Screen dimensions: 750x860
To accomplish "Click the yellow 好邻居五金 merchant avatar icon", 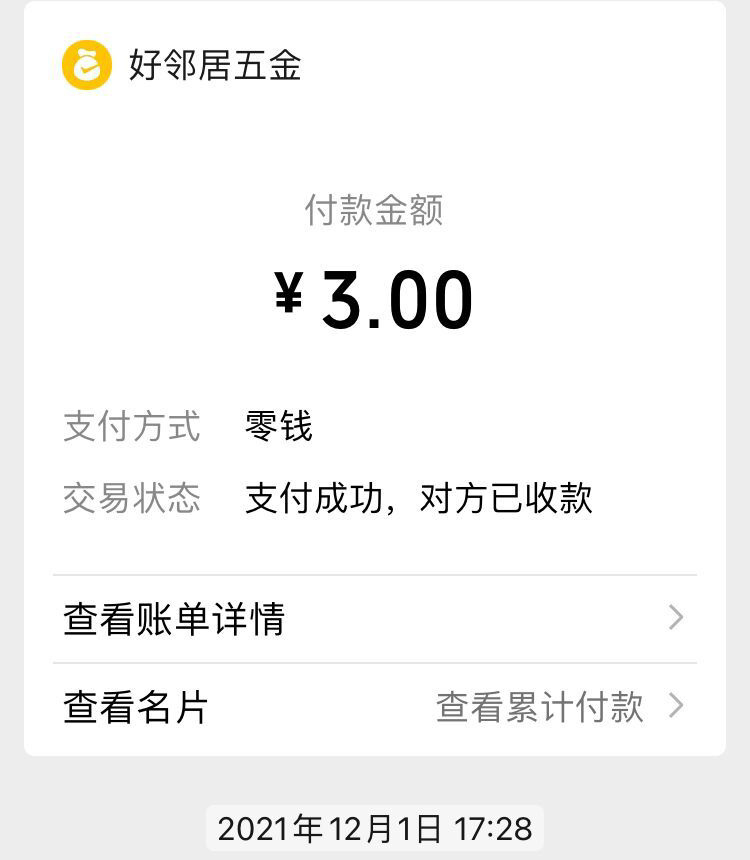I will (x=90, y=63).
